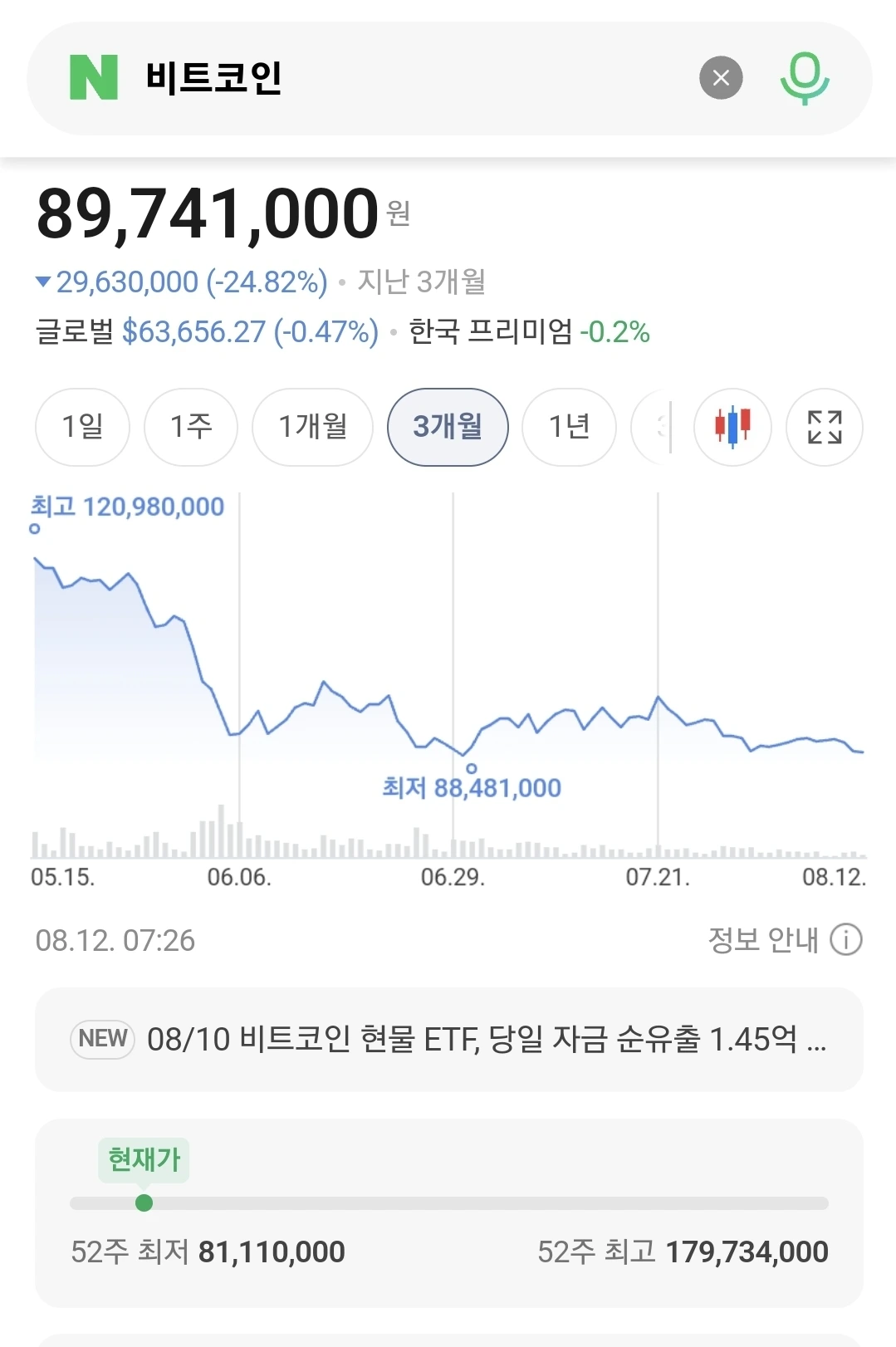Select the 1일 chart range
This screenshot has height=1347, width=896.
[82, 427]
